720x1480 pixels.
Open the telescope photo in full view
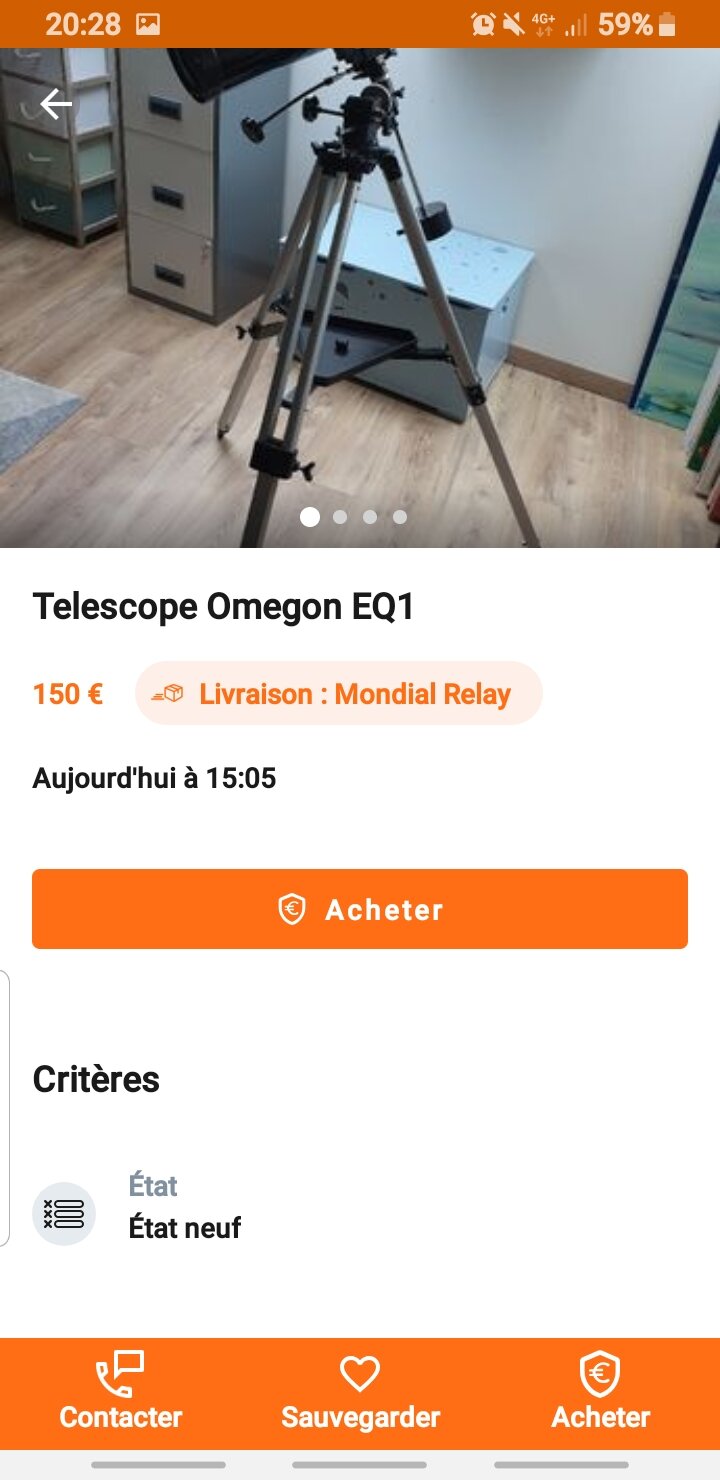click(360, 300)
